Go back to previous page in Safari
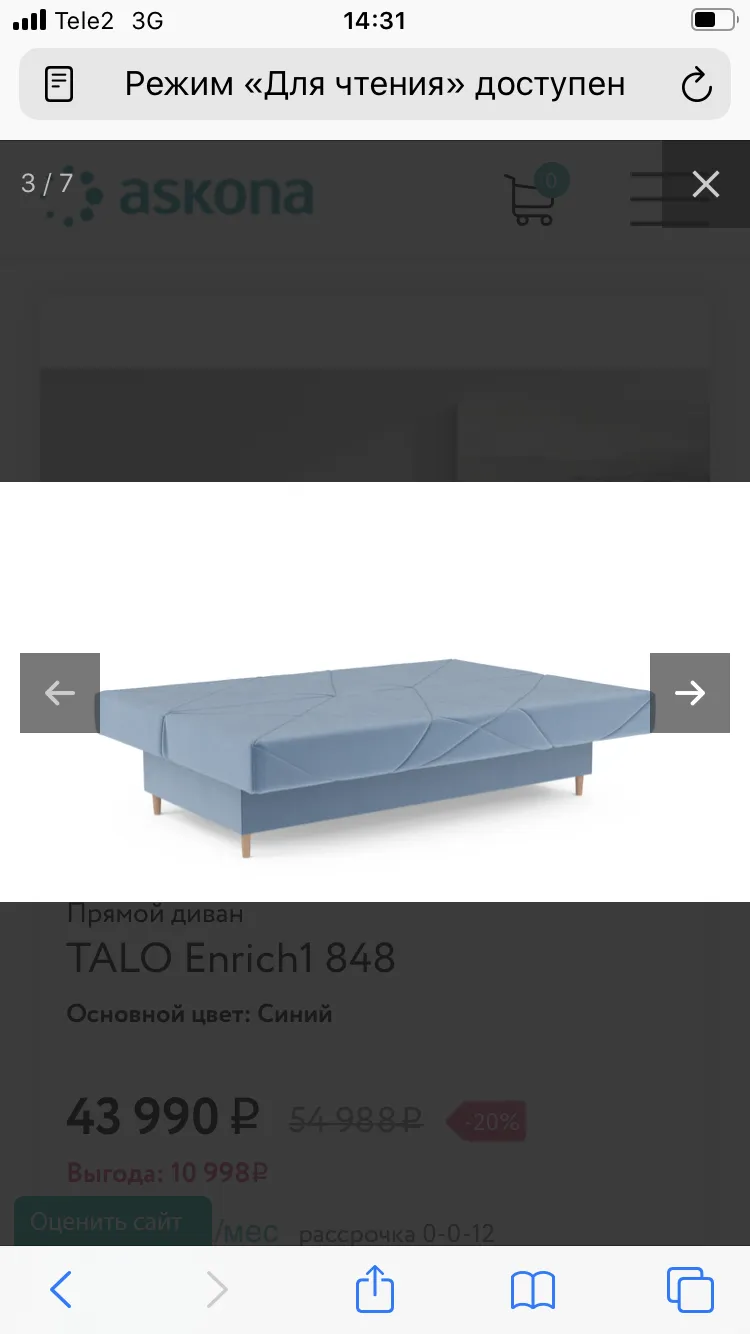 pos(61,1290)
